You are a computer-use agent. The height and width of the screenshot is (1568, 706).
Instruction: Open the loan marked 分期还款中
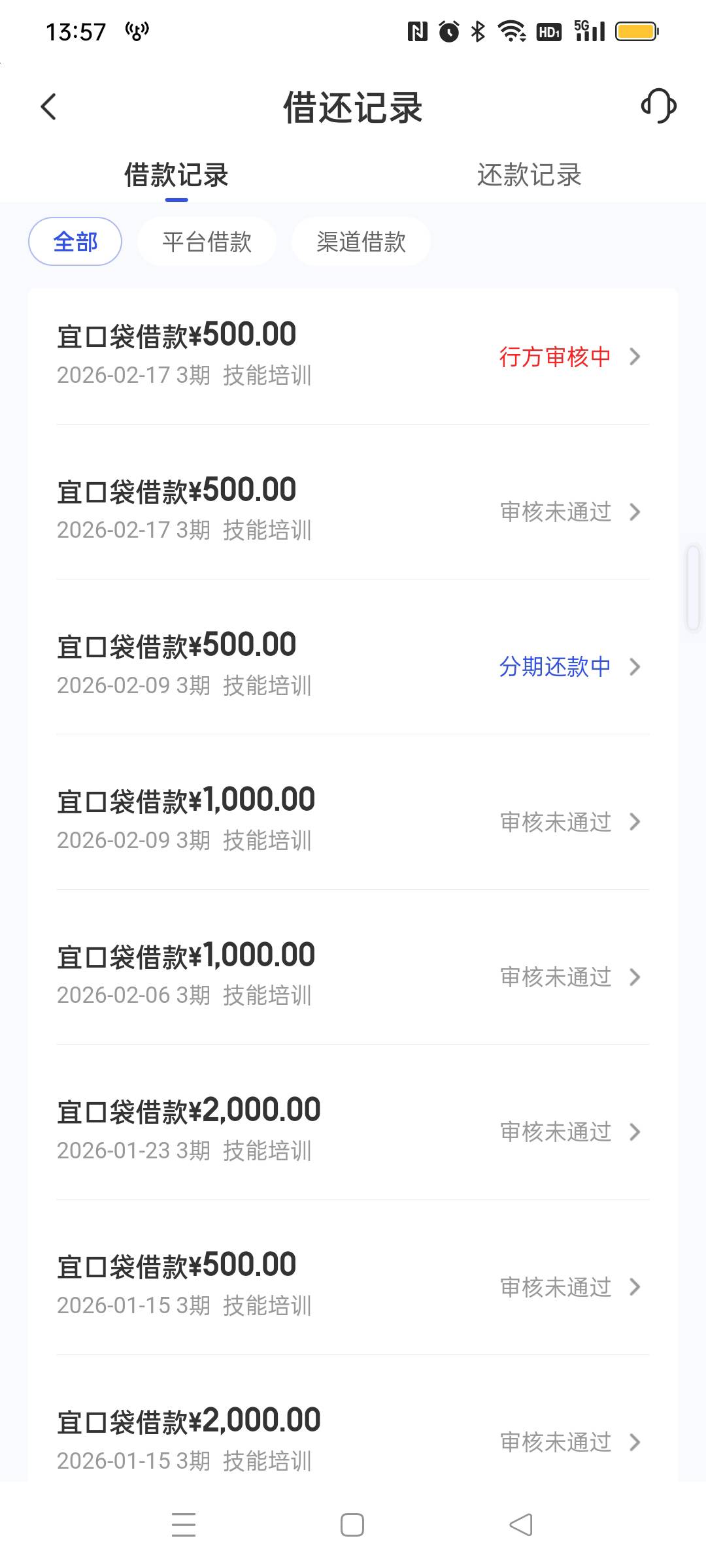353,665
